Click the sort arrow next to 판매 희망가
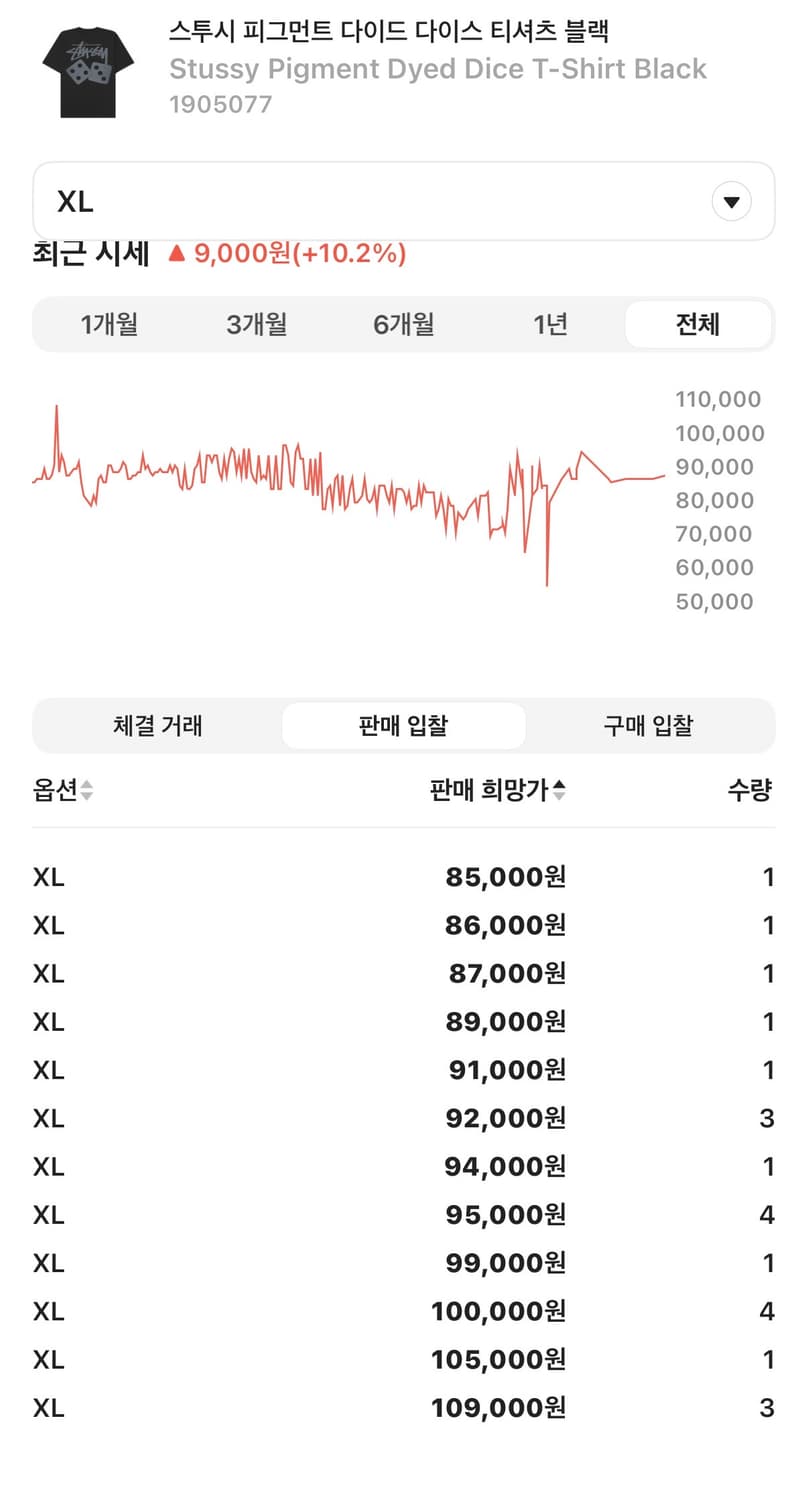 [560, 789]
